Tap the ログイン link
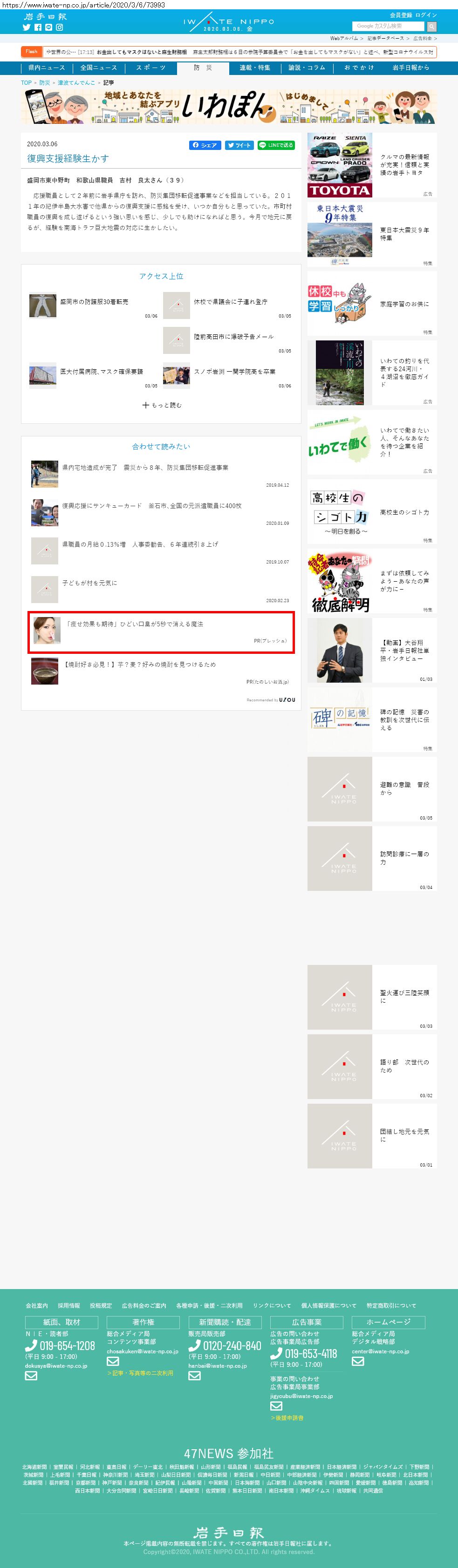This screenshot has width=458, height=1568. [426, 14]
